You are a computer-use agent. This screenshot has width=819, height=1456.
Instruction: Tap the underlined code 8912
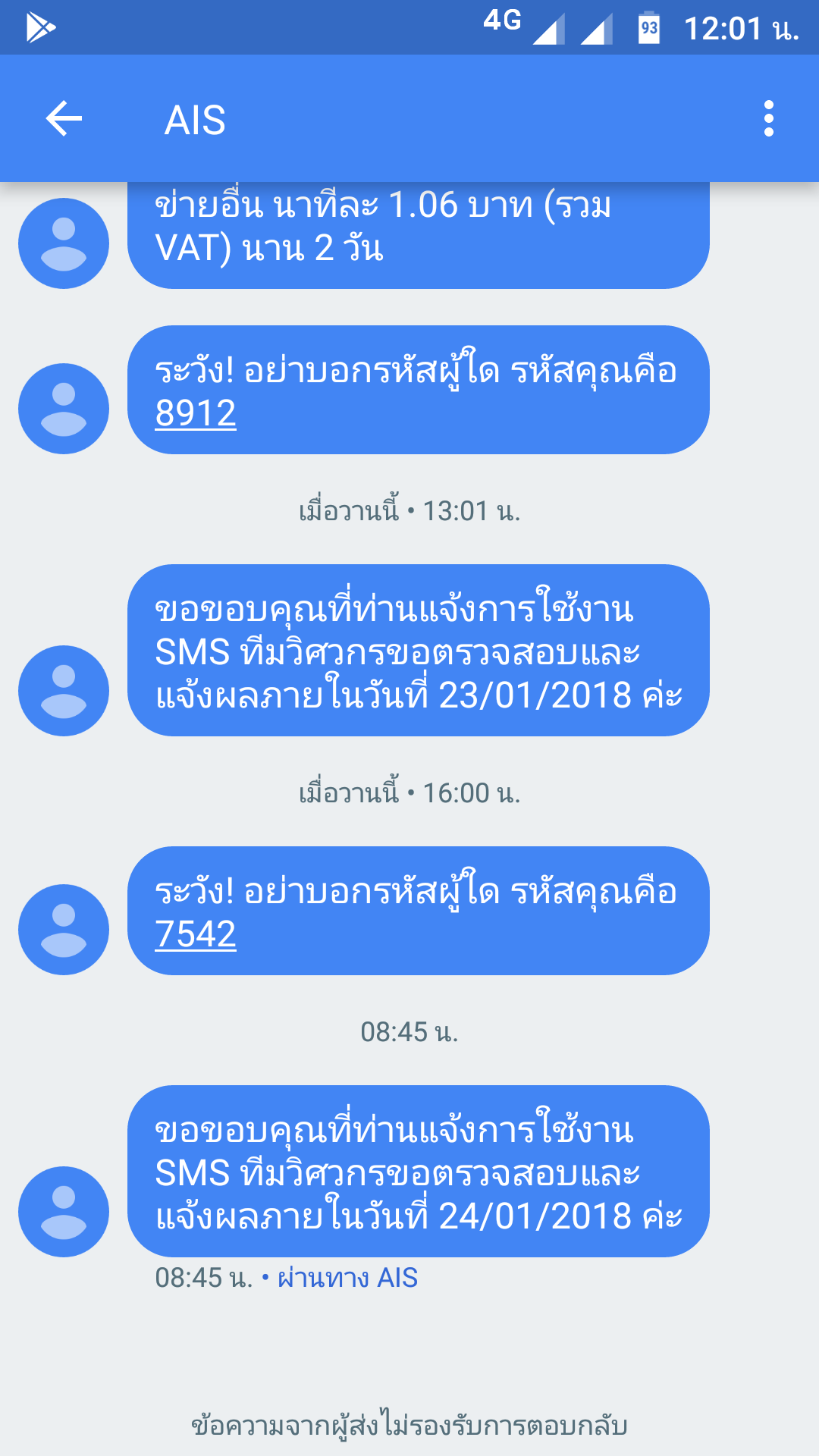(196, 414)
